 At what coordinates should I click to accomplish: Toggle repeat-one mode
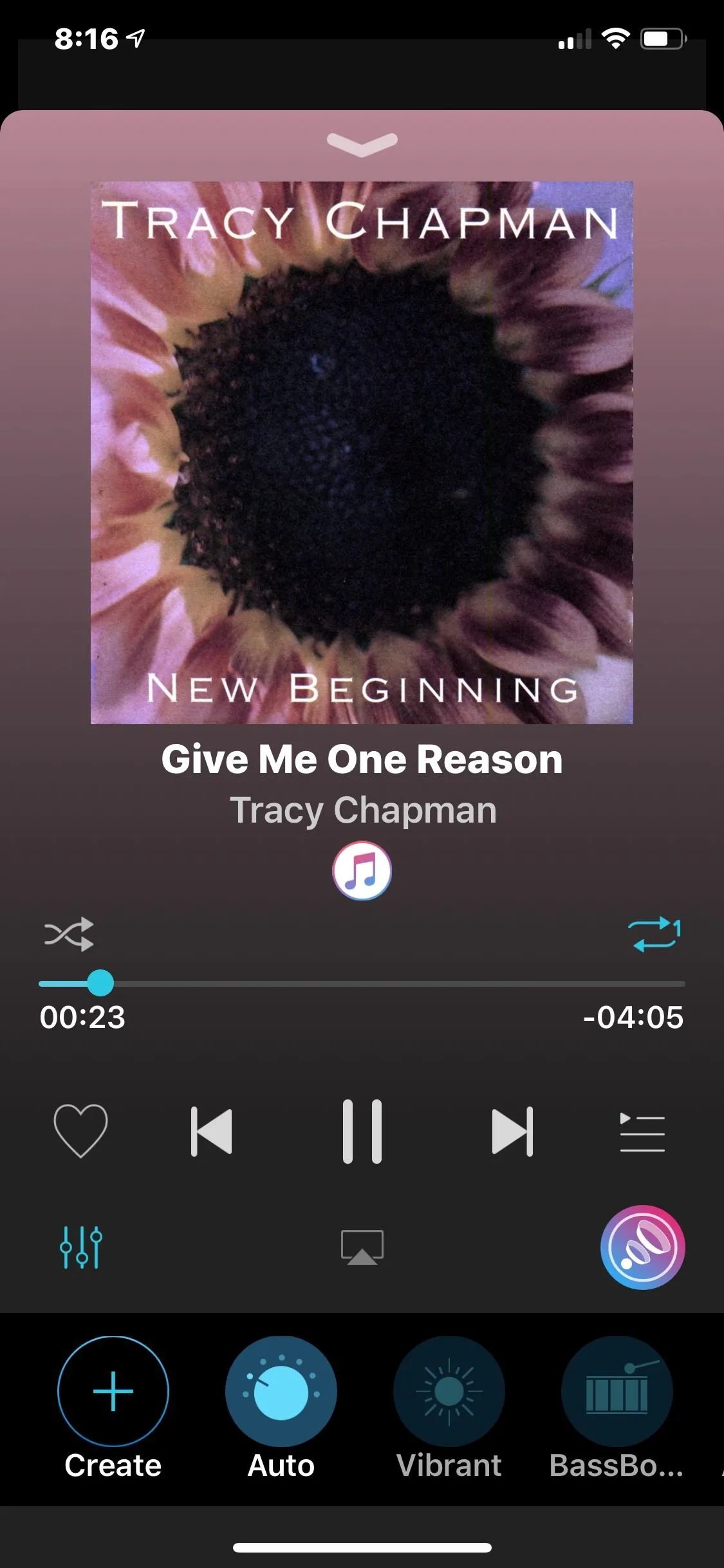point(654,934)
